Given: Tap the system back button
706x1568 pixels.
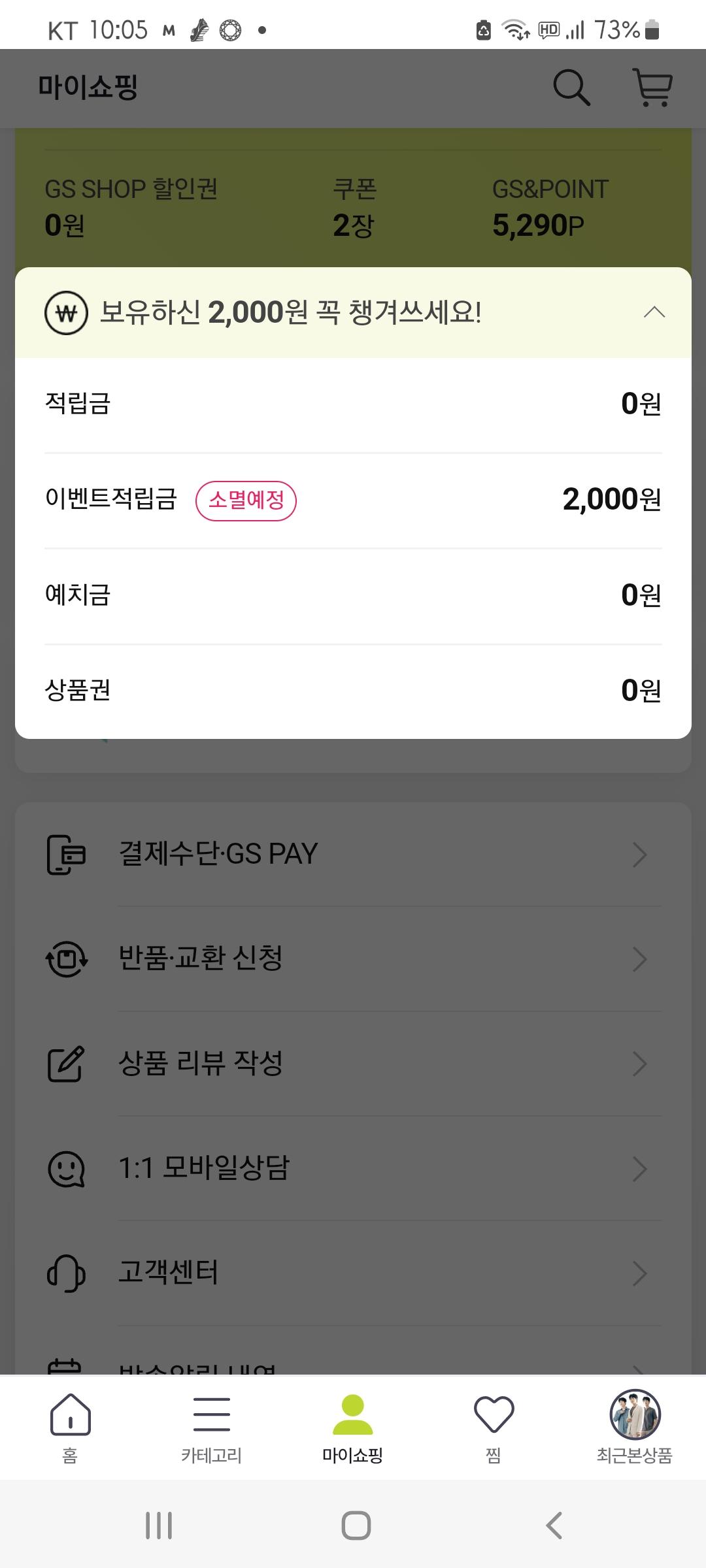Looking at the screenshot, I should pyautogui.click(x=554, y=1526).
